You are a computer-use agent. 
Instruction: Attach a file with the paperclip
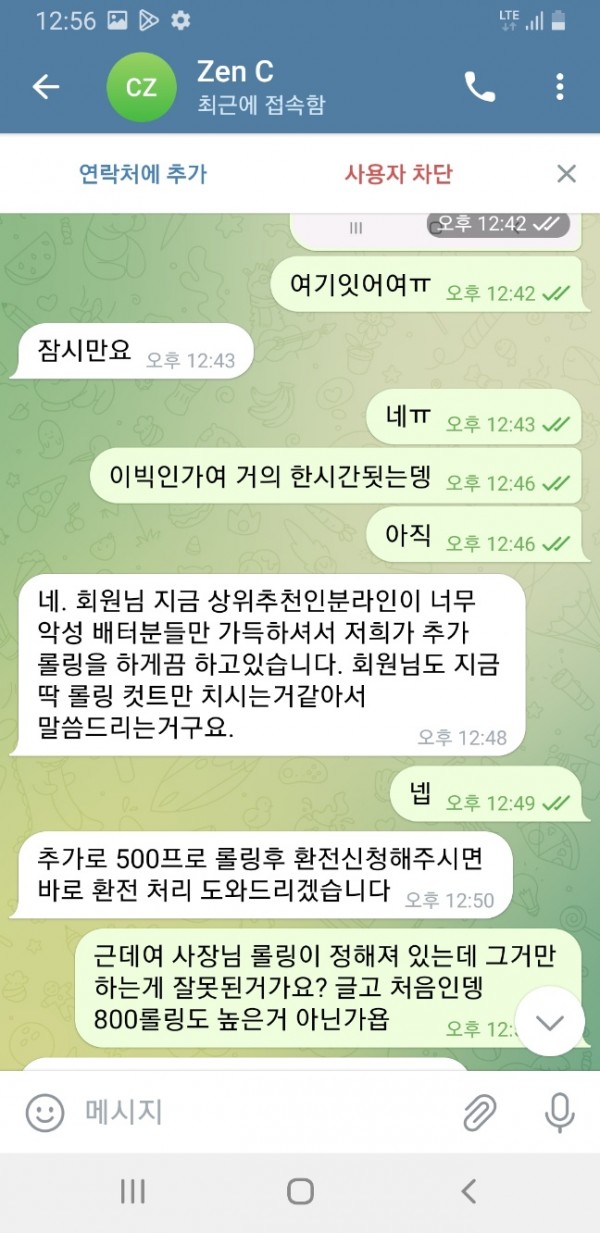[x=480, y=1112]
